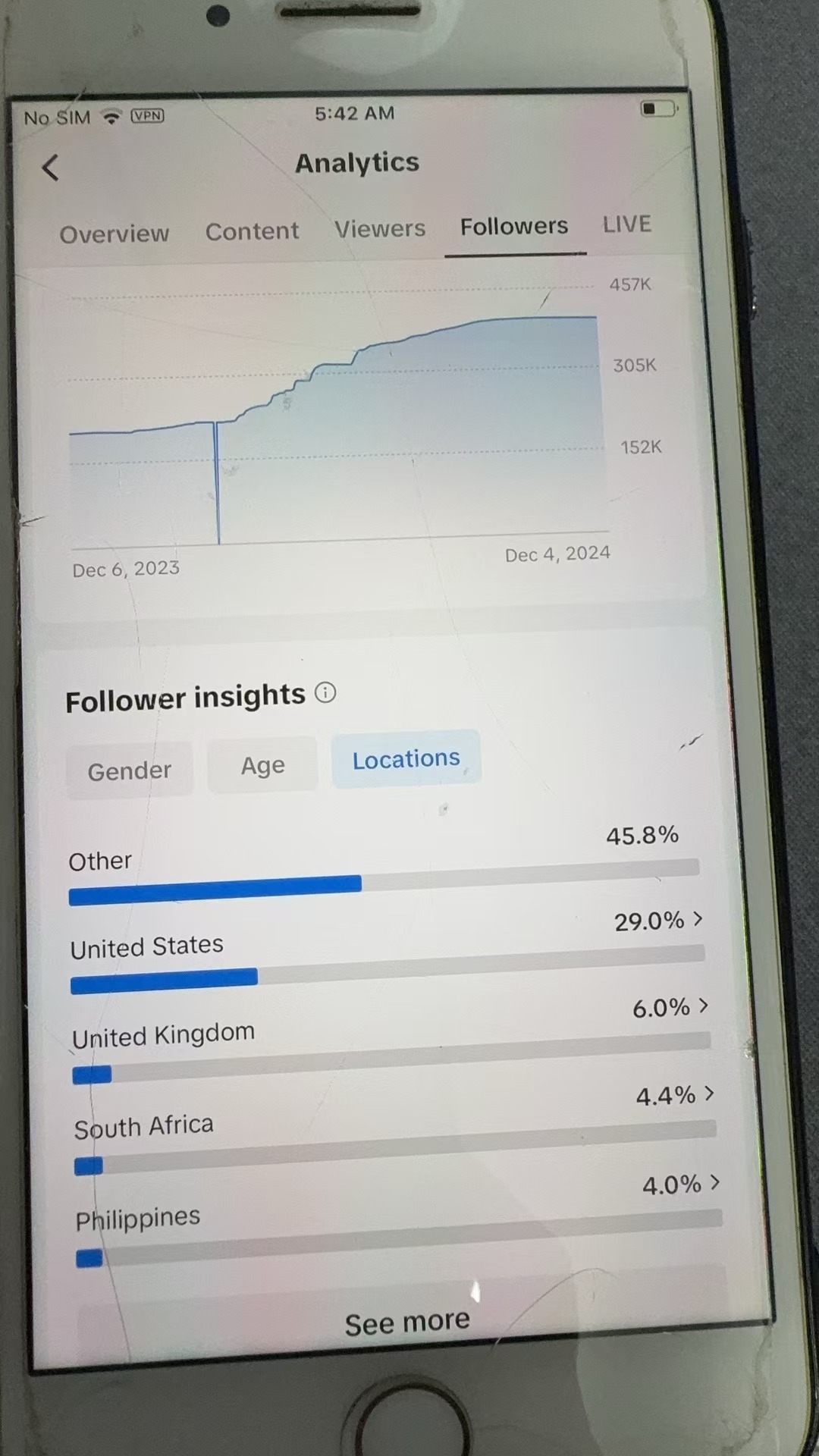Select the Followers tab
The image size is (819, 1456).
pyautogui.click(x=513, y=226)
